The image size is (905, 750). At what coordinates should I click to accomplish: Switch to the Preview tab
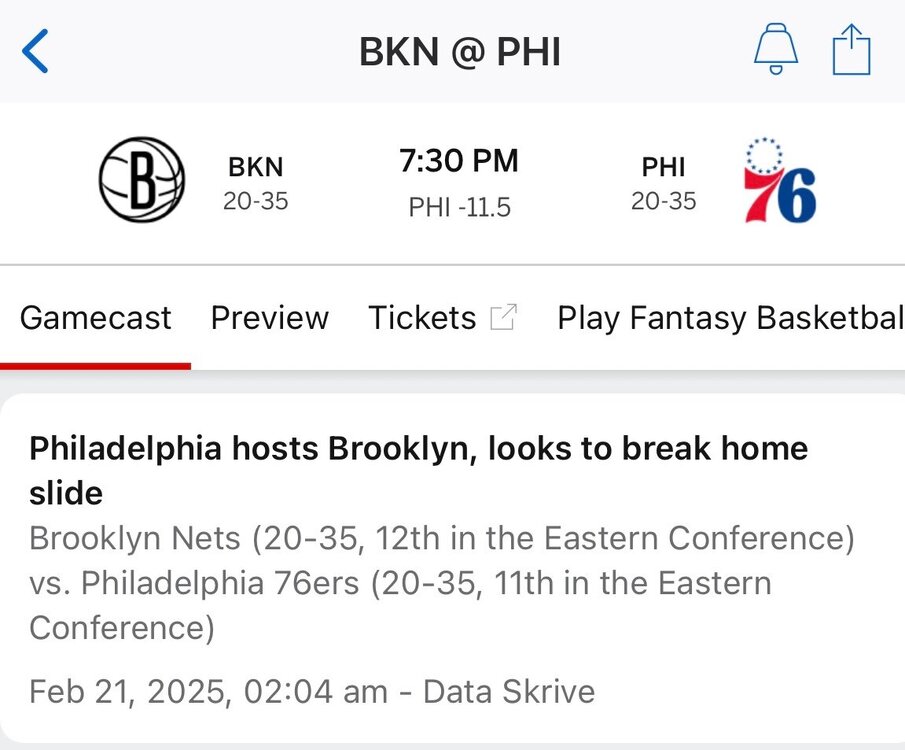pos(269,318)
